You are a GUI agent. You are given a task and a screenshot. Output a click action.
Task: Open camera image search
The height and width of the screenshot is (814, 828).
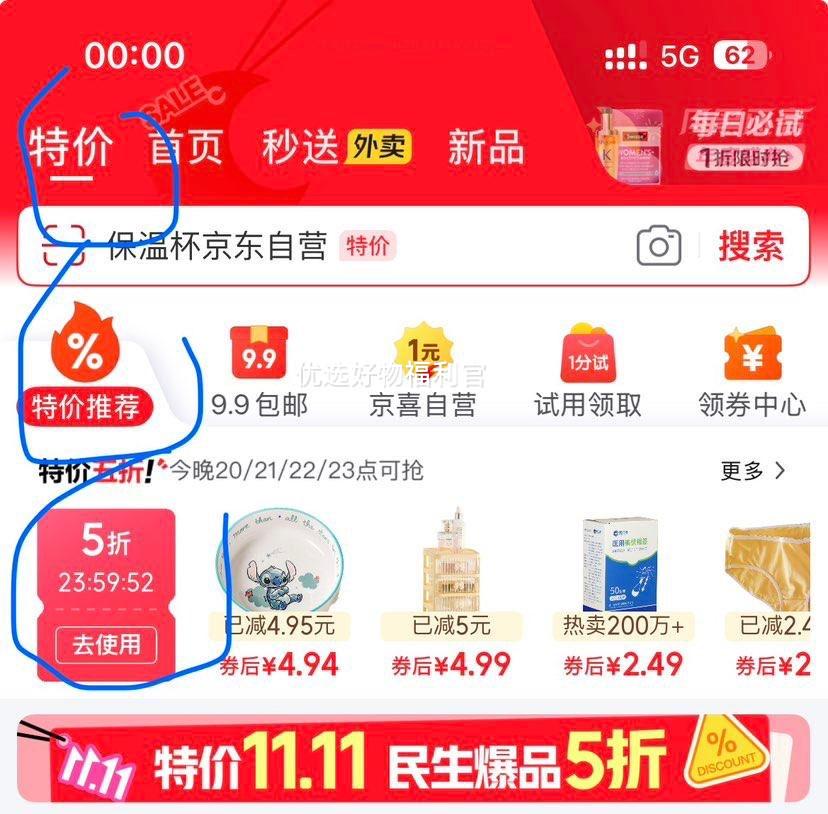659,246
